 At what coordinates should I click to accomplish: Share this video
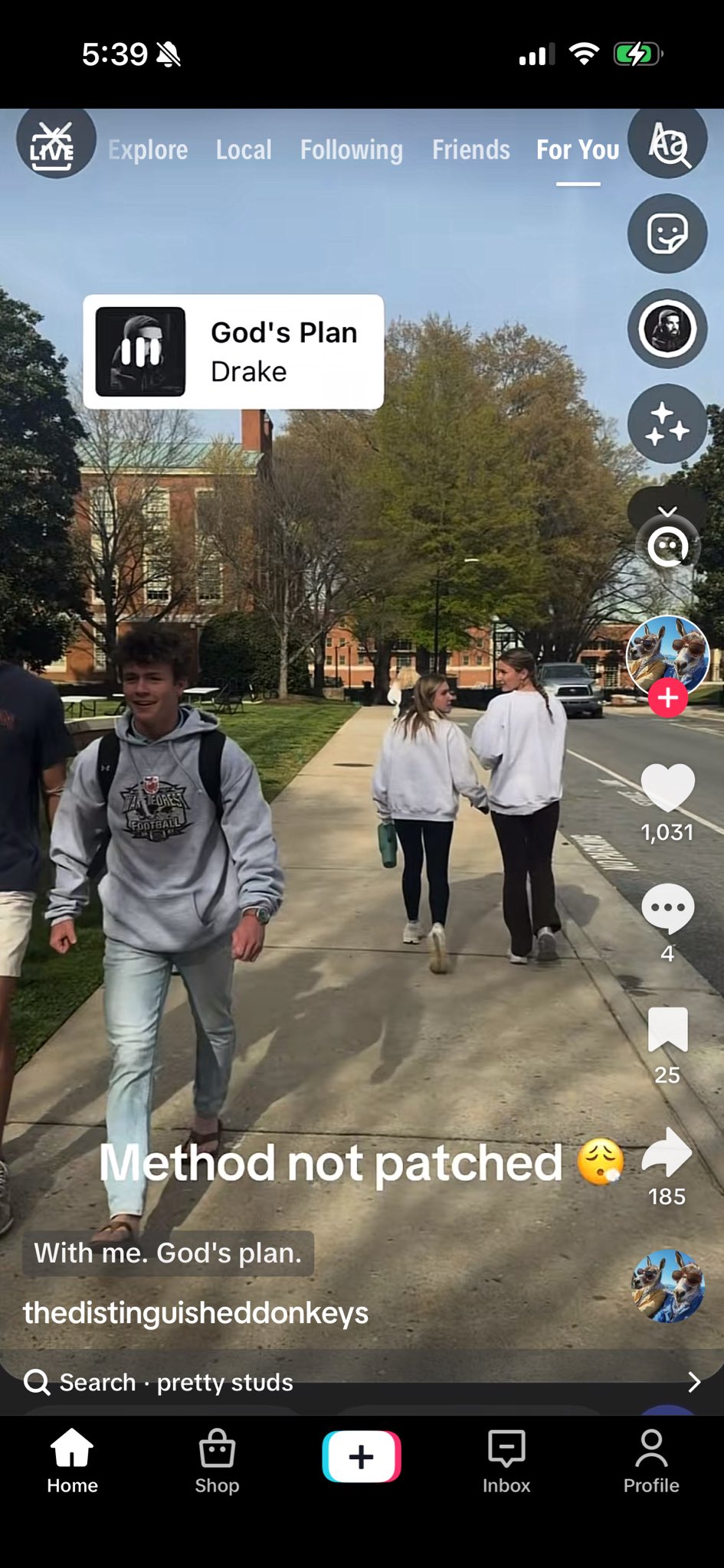click(x=667, y=1152)
